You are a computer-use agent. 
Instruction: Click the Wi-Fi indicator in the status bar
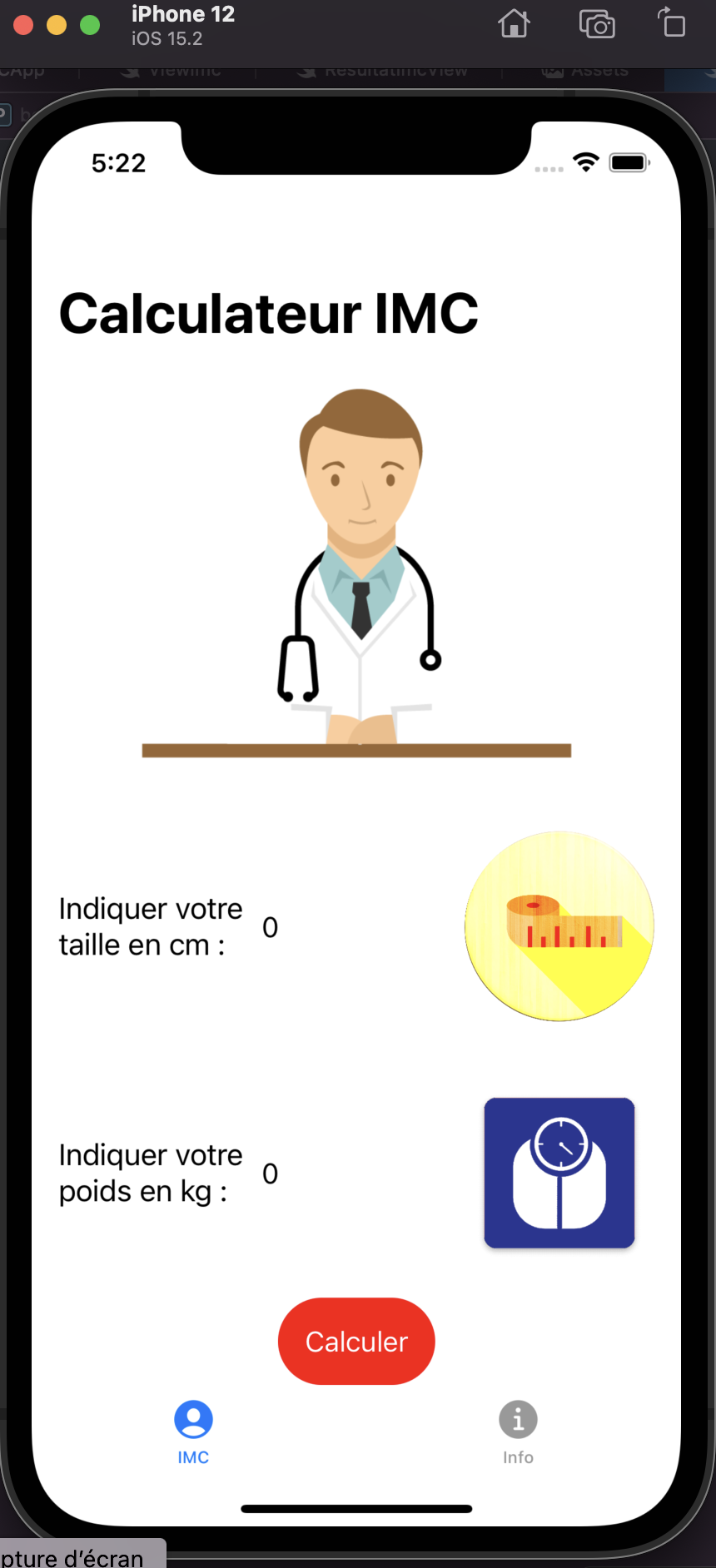[x=585, y=161]
